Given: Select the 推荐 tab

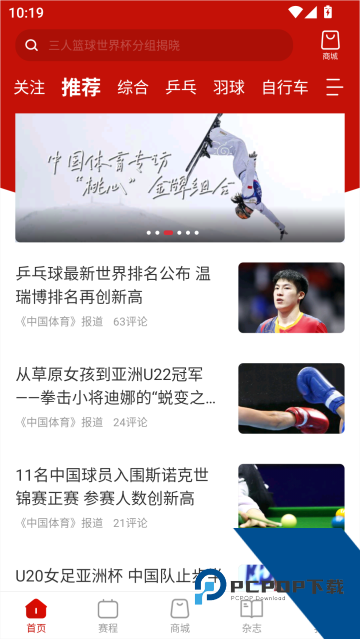Looking at the screenshot, I should [x=81, y=87].
